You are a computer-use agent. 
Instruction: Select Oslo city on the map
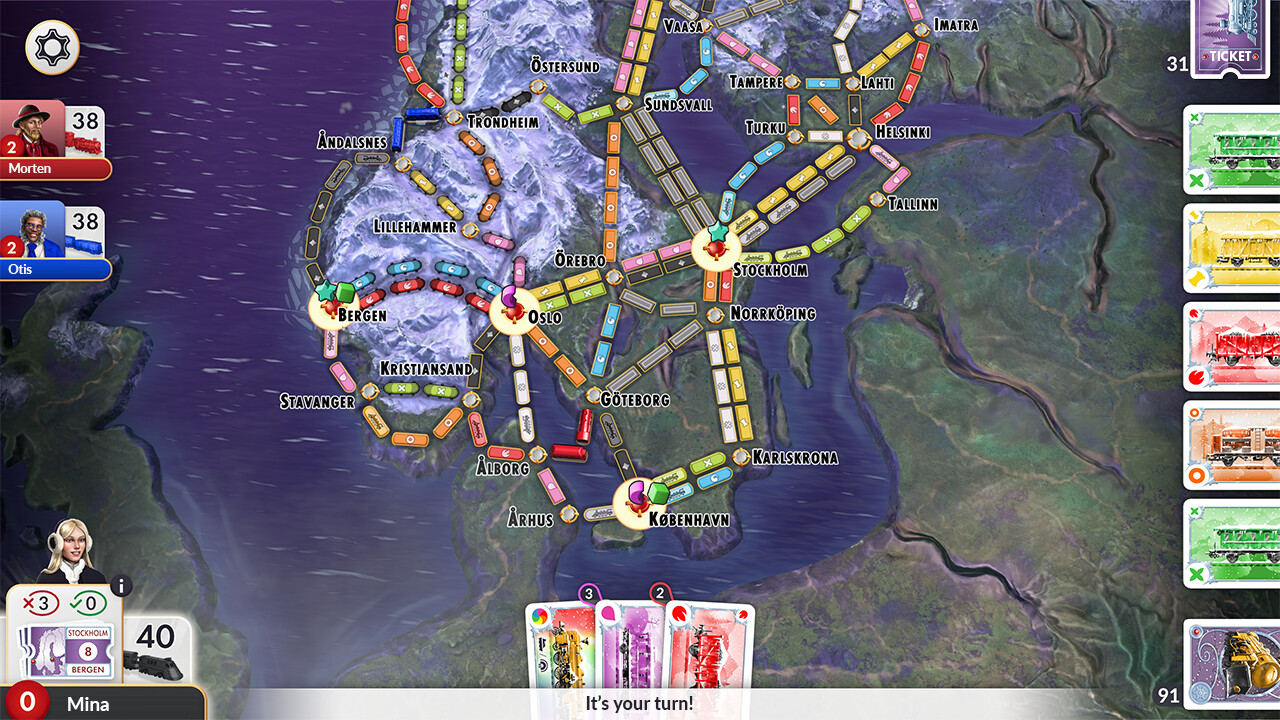pyautogui.click(x=514, y=312)
